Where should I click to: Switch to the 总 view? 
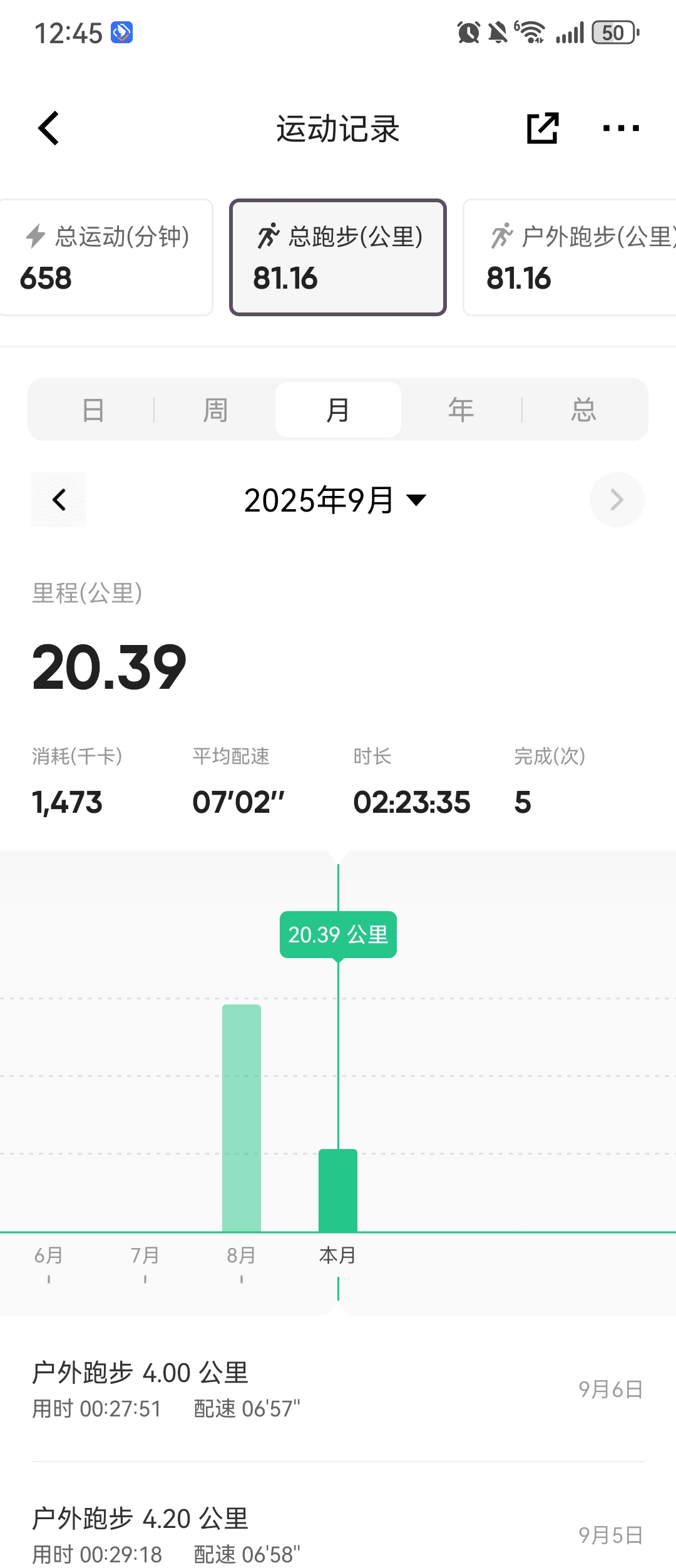pyautogui.click(x=583, y=410)
